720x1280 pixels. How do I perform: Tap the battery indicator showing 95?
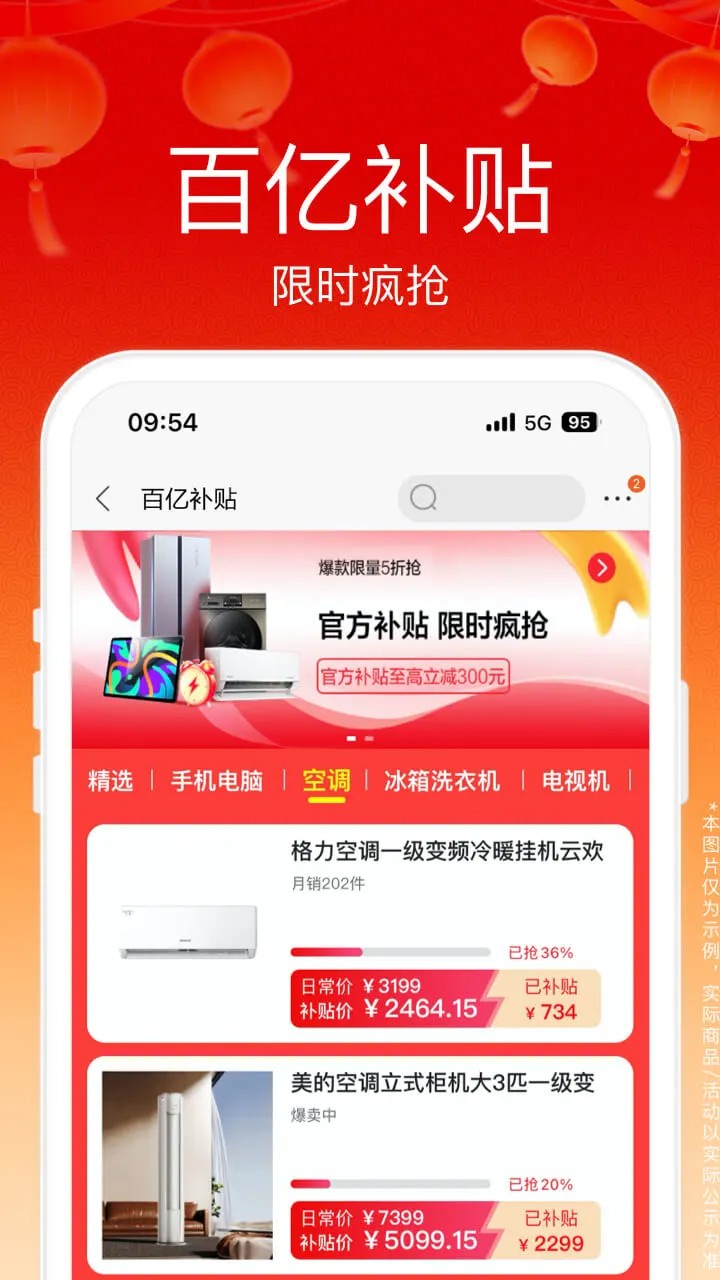pos(576,422)
